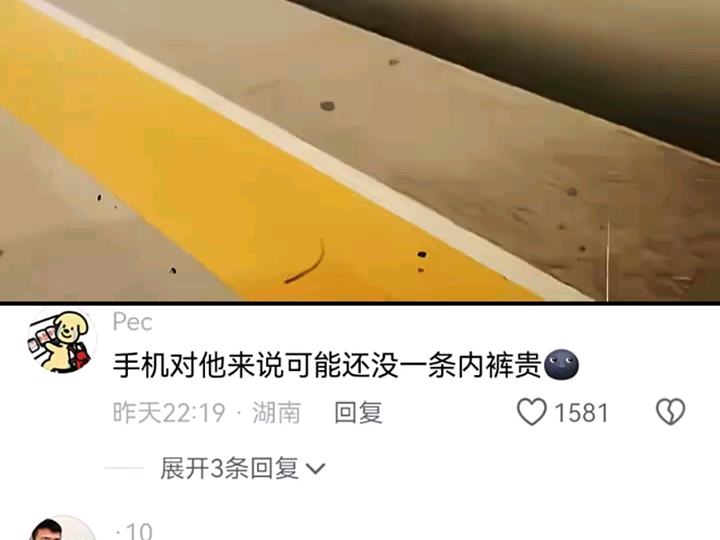Open Pec's username

(132, 322)
